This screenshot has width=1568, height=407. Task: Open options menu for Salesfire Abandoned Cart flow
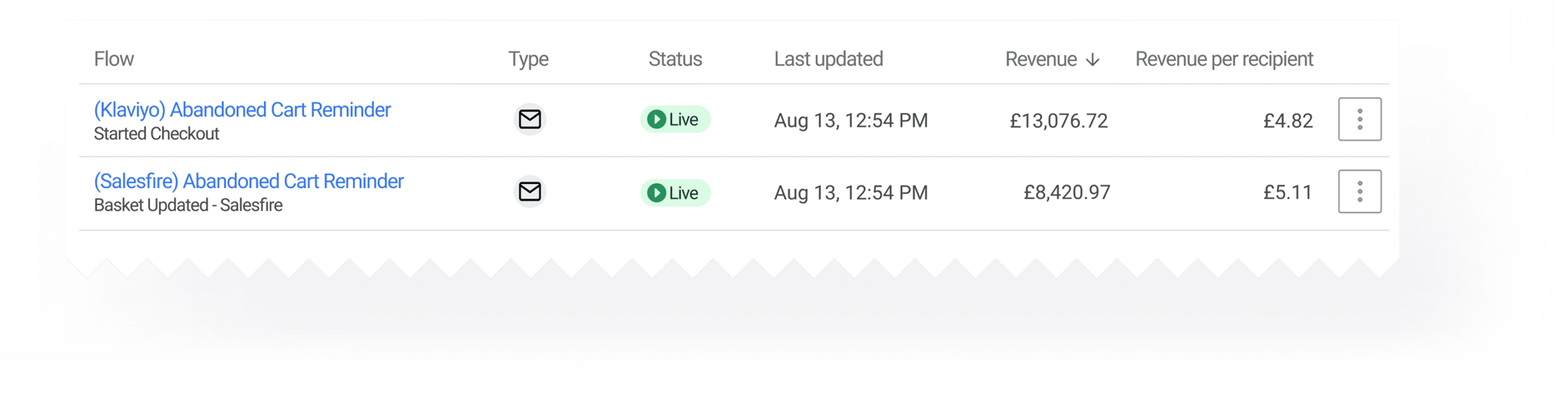(1359, 191)
